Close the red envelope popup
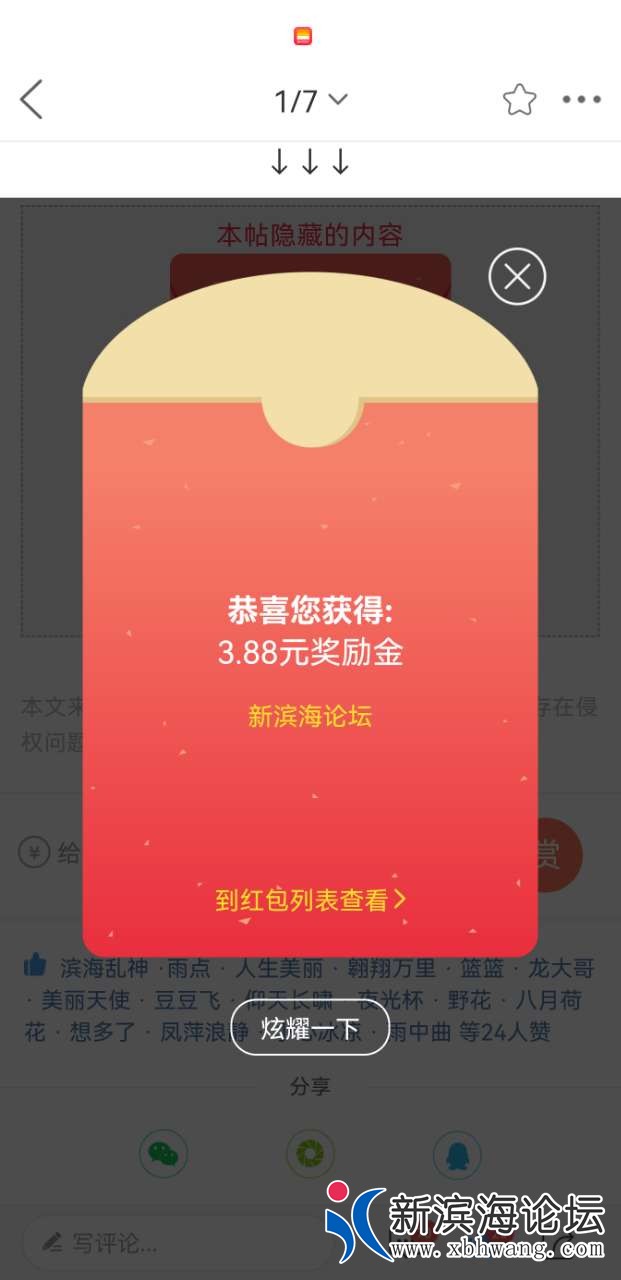621x1280 pixels. coord(517,276)
